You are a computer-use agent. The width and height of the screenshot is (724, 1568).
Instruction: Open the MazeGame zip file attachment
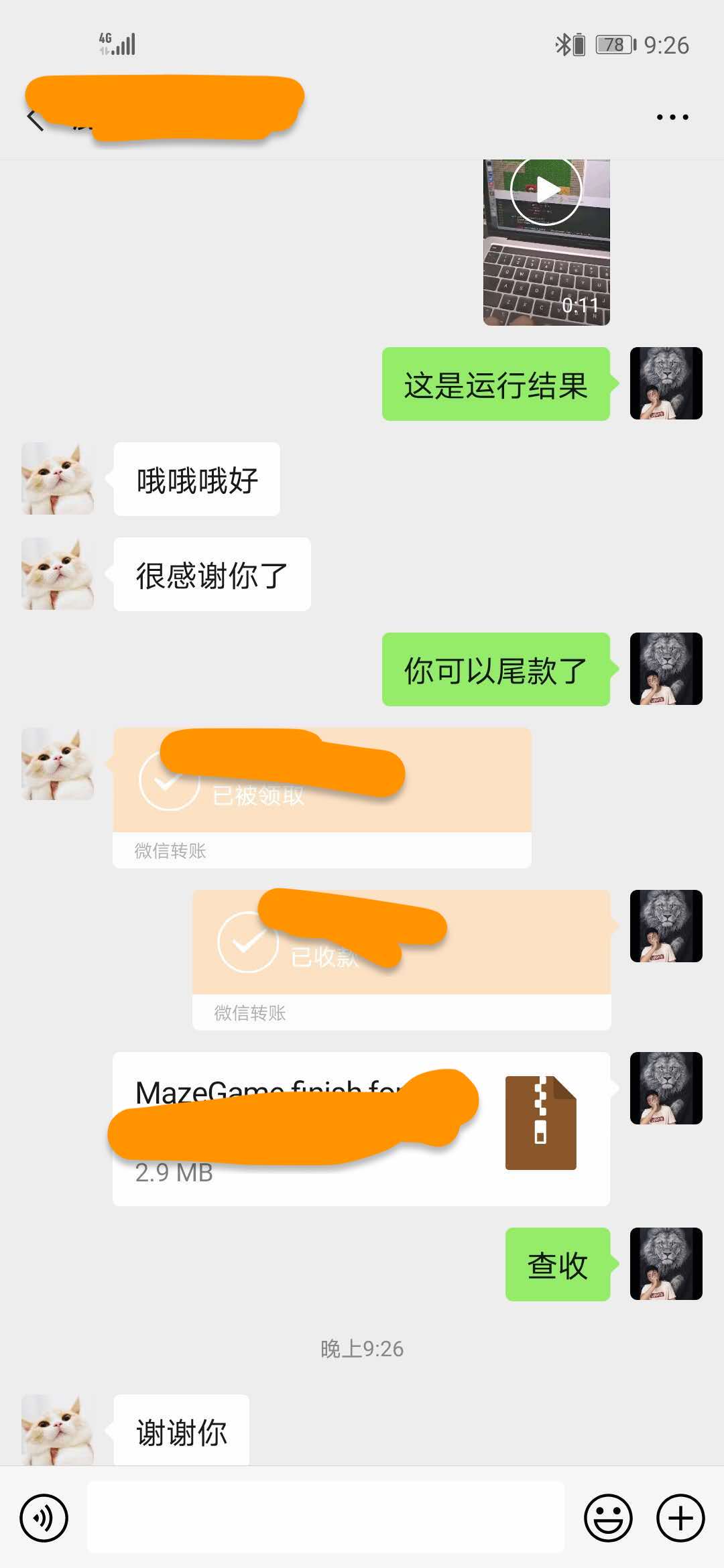coord(361,1128)
